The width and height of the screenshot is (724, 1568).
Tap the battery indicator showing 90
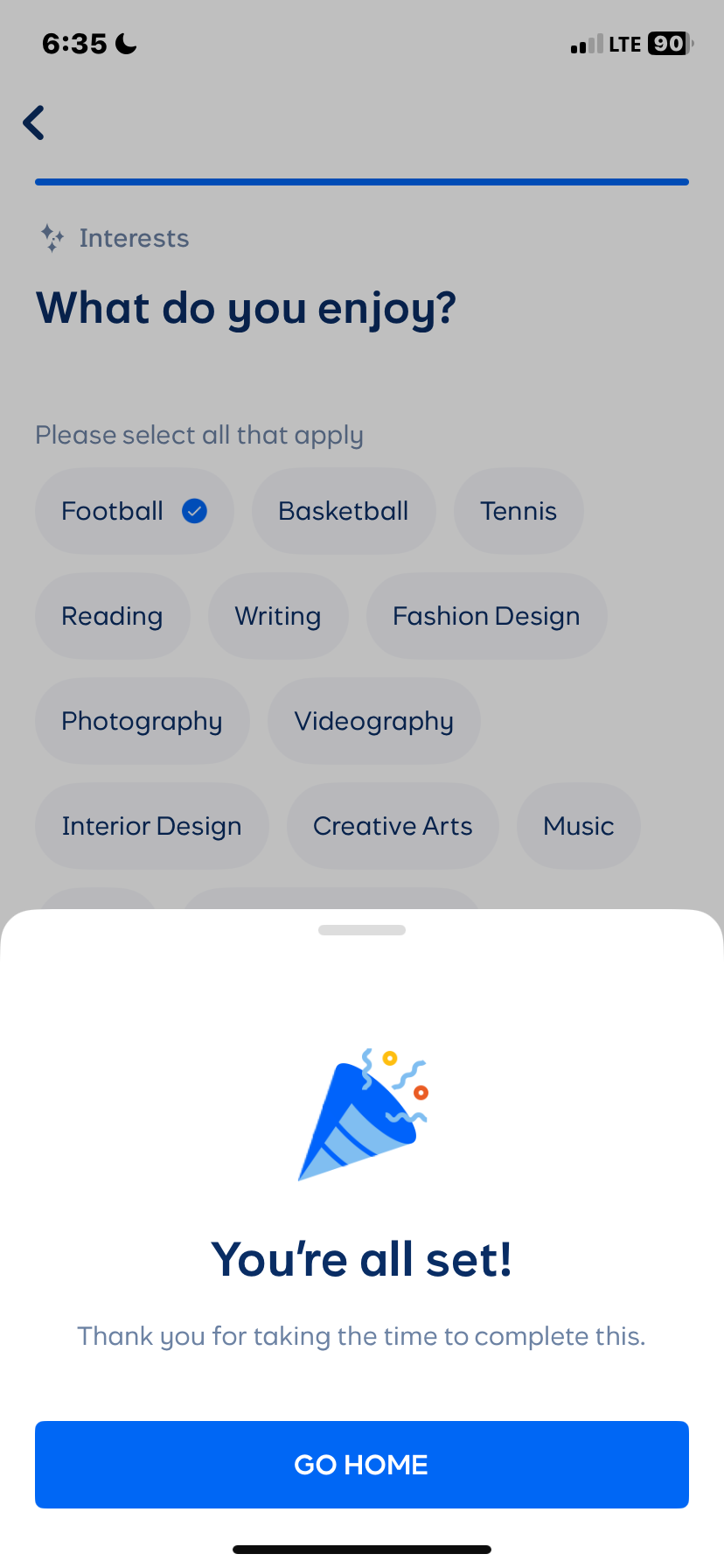click(667, 43)
